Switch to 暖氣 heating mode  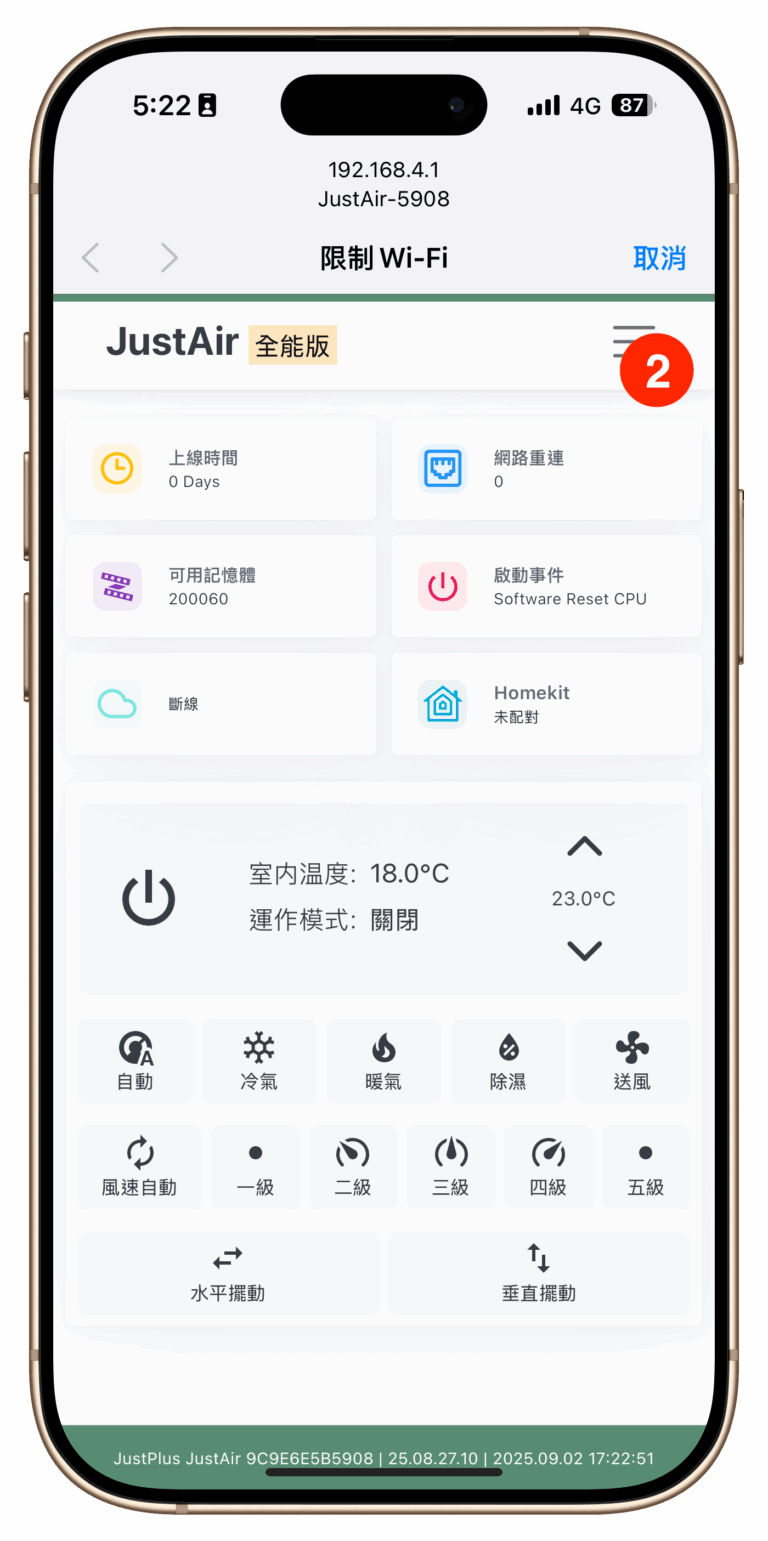(384, 1061)
